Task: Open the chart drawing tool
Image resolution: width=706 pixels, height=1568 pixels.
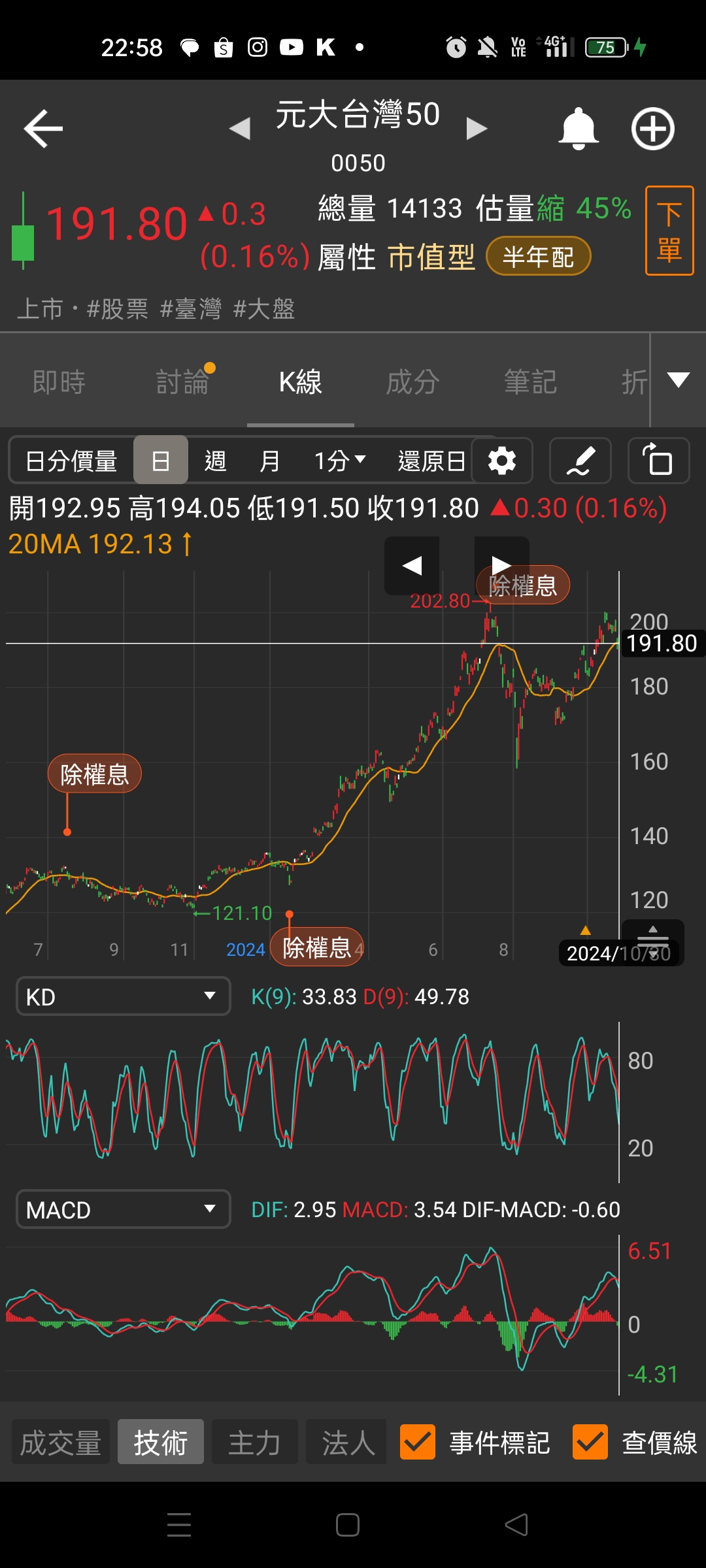Action: click(580, 461)
